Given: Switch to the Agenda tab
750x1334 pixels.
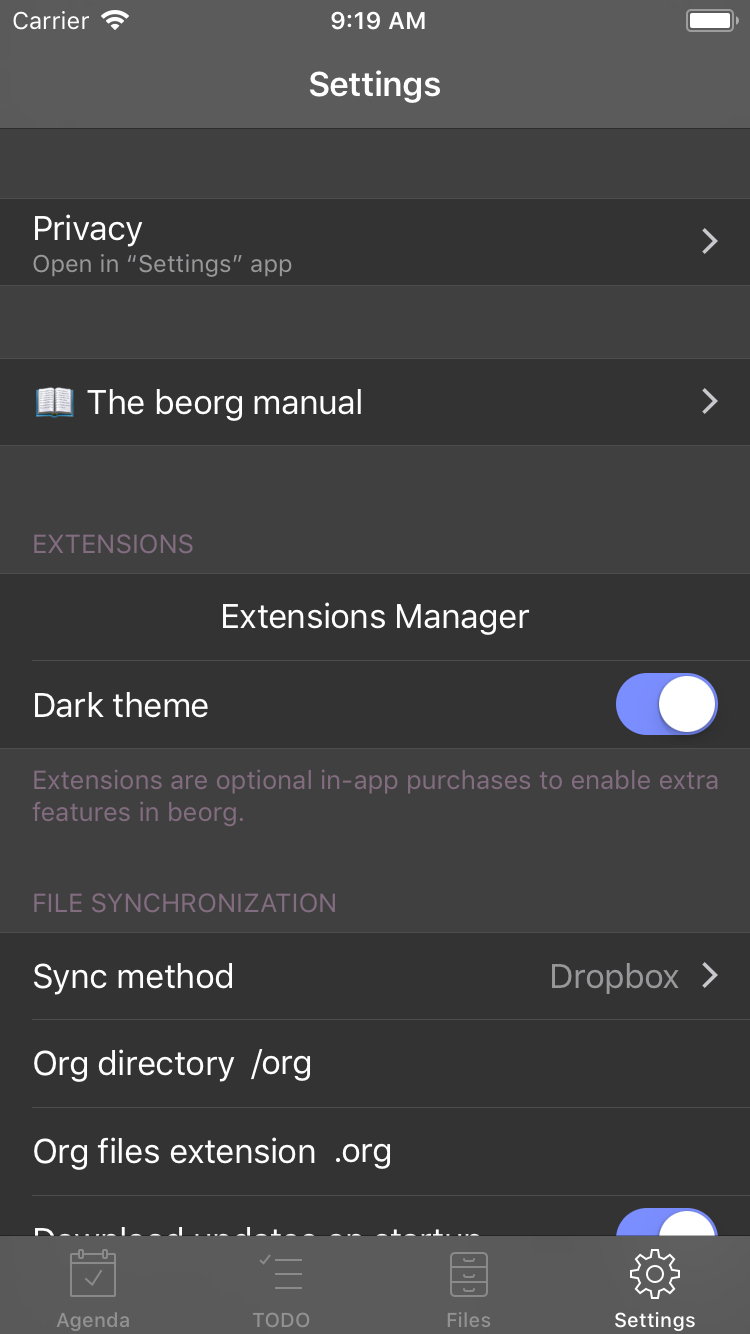Looking at the screenshot, I should [x=93, y=1288].
